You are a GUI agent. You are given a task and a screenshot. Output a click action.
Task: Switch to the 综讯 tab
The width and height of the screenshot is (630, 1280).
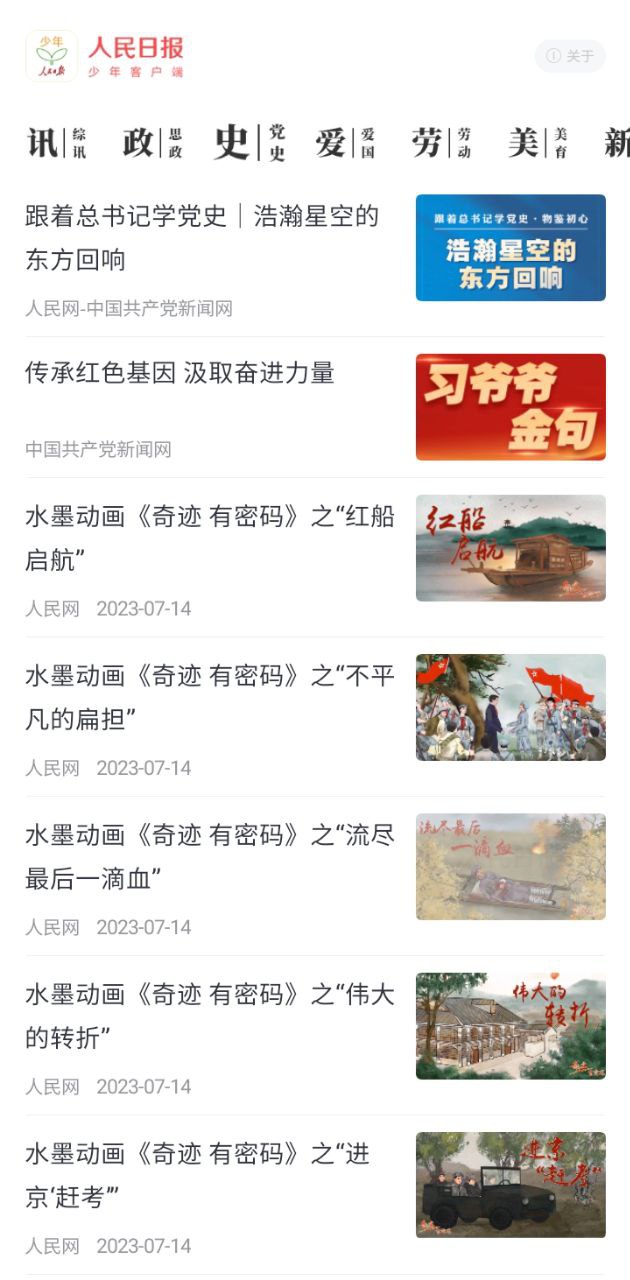coord(57,143)
